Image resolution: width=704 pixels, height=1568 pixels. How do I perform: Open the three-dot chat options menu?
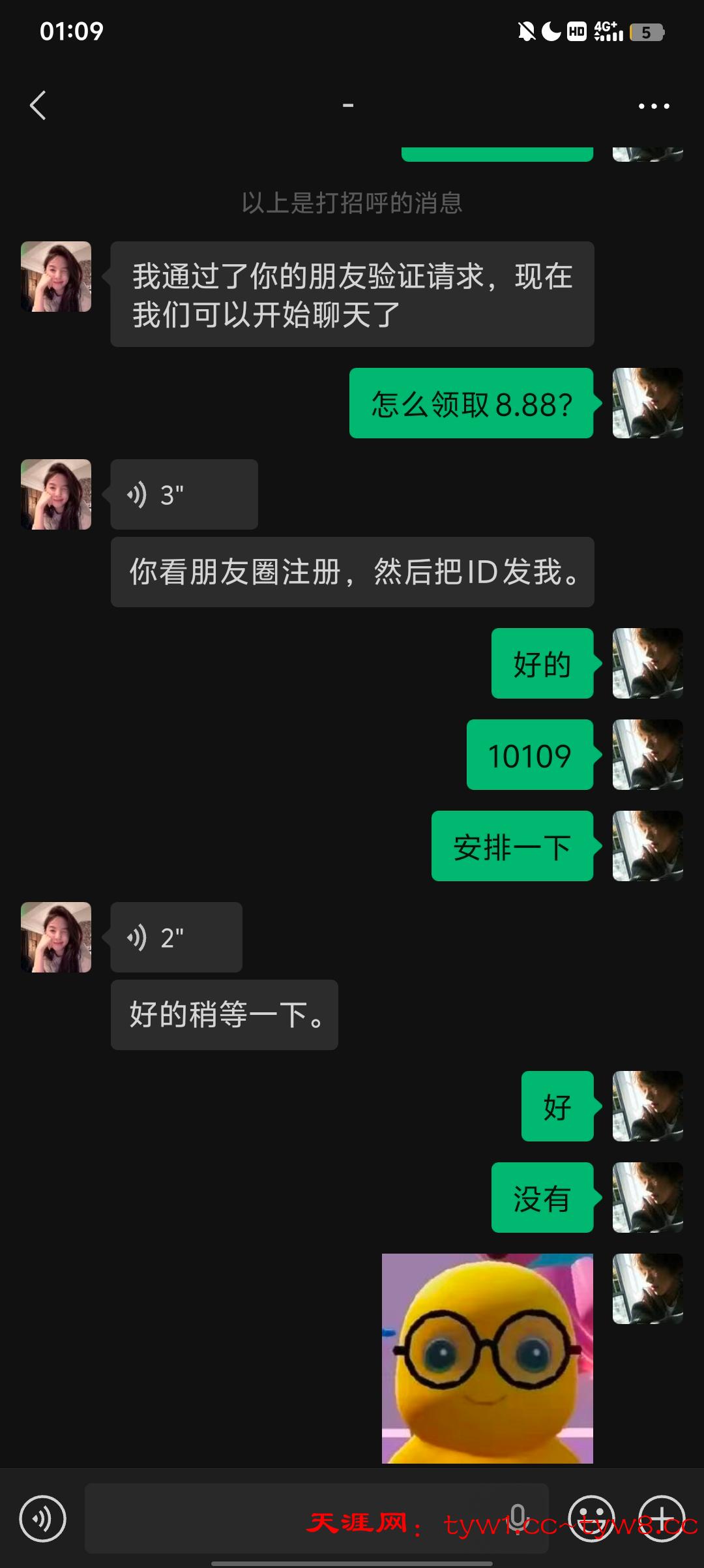(x=653, y=106)
